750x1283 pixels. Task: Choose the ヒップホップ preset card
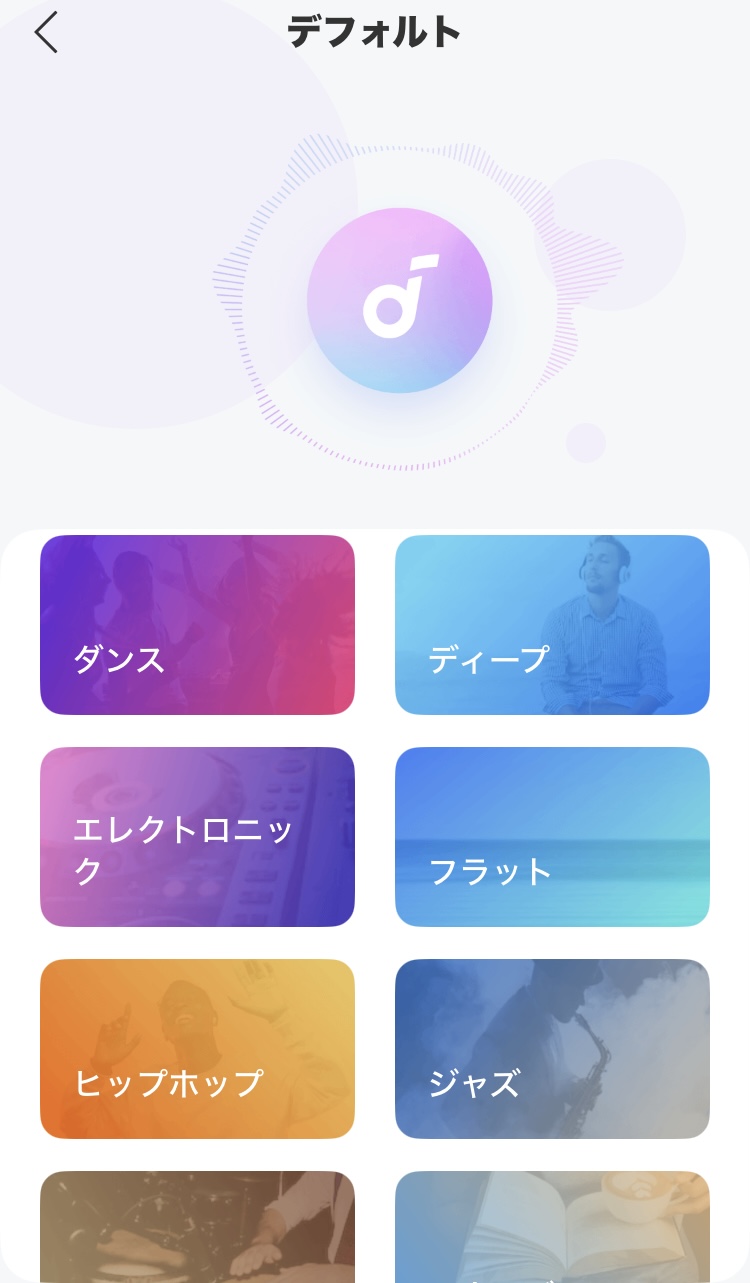click(x=197, y=1049)
